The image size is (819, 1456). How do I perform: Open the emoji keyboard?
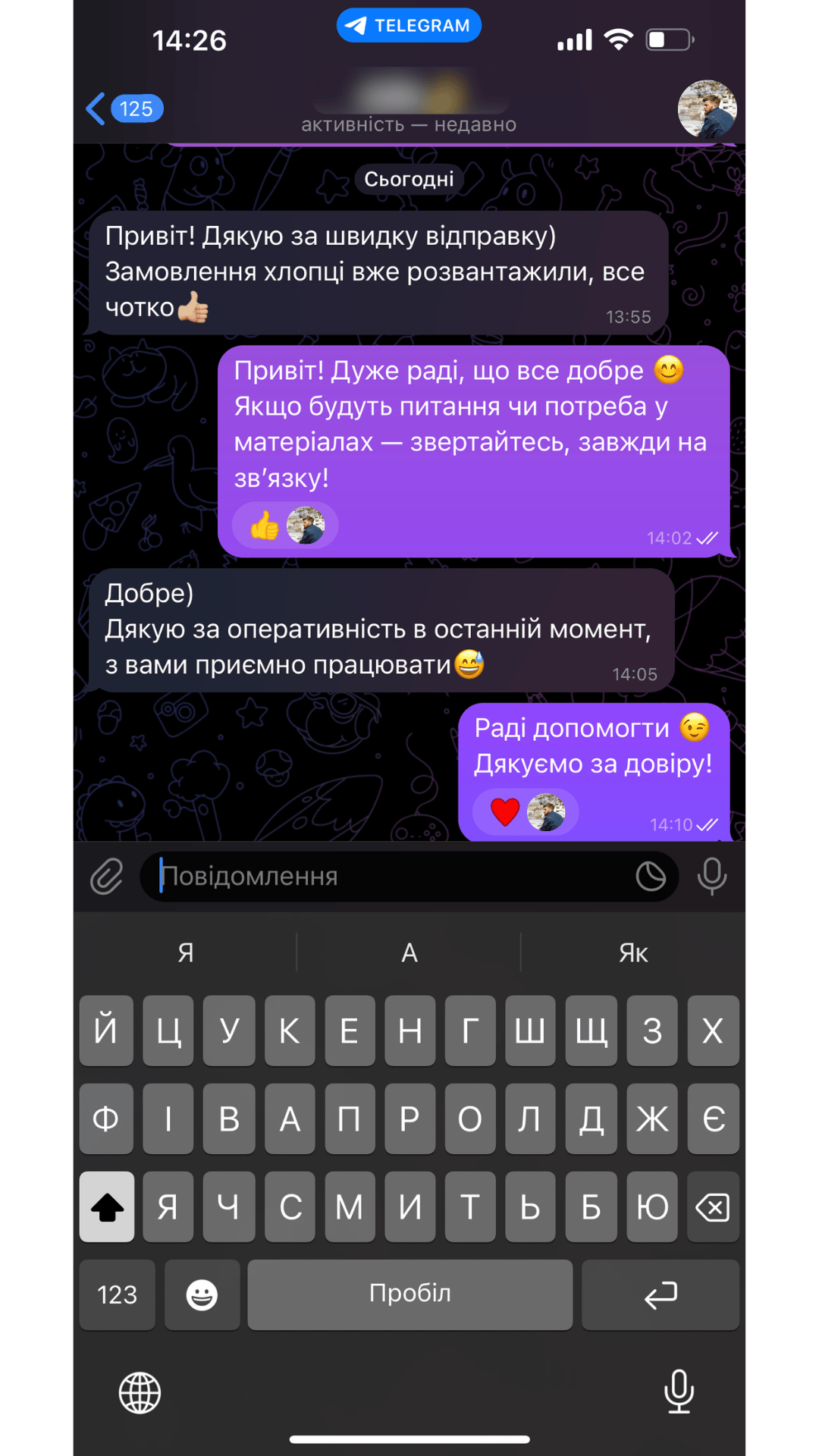(x=202, y=1294)
